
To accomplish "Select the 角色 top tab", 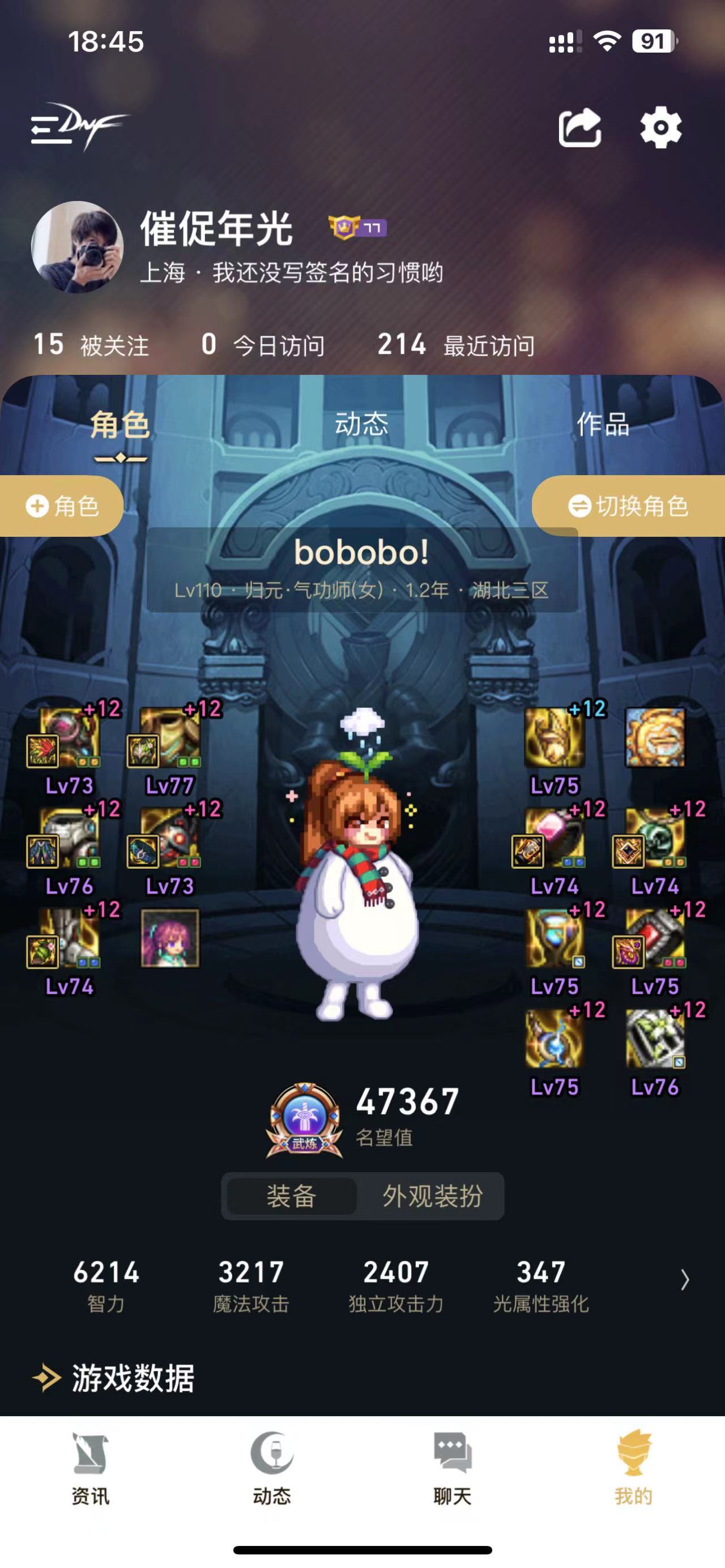I will [120, 425].
